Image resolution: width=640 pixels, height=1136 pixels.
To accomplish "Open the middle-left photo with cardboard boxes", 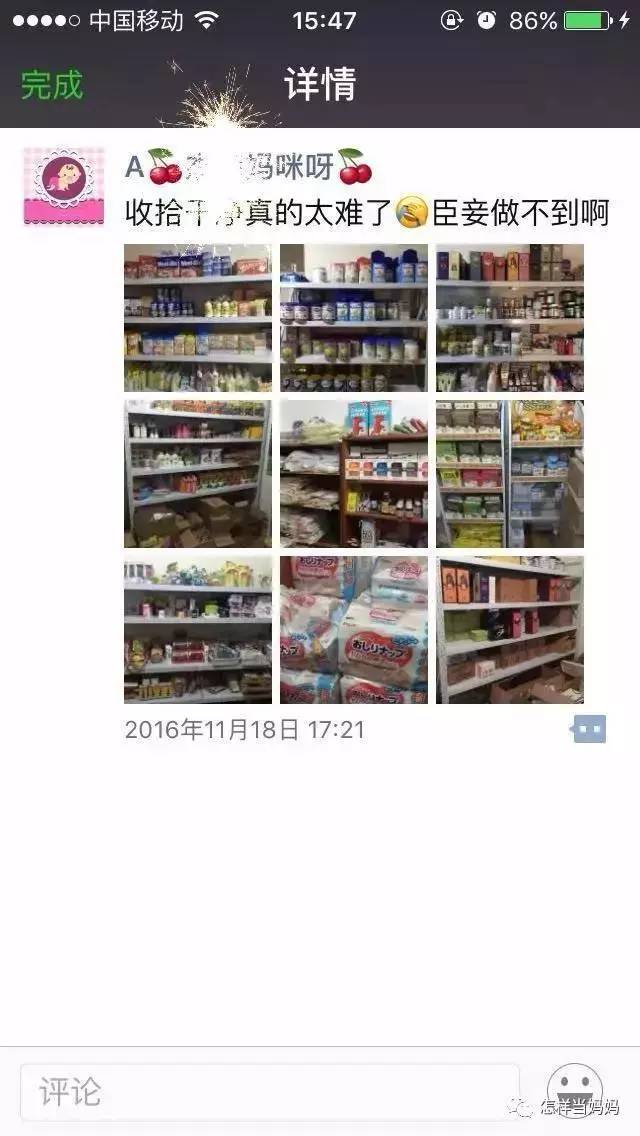I will 198,474.
